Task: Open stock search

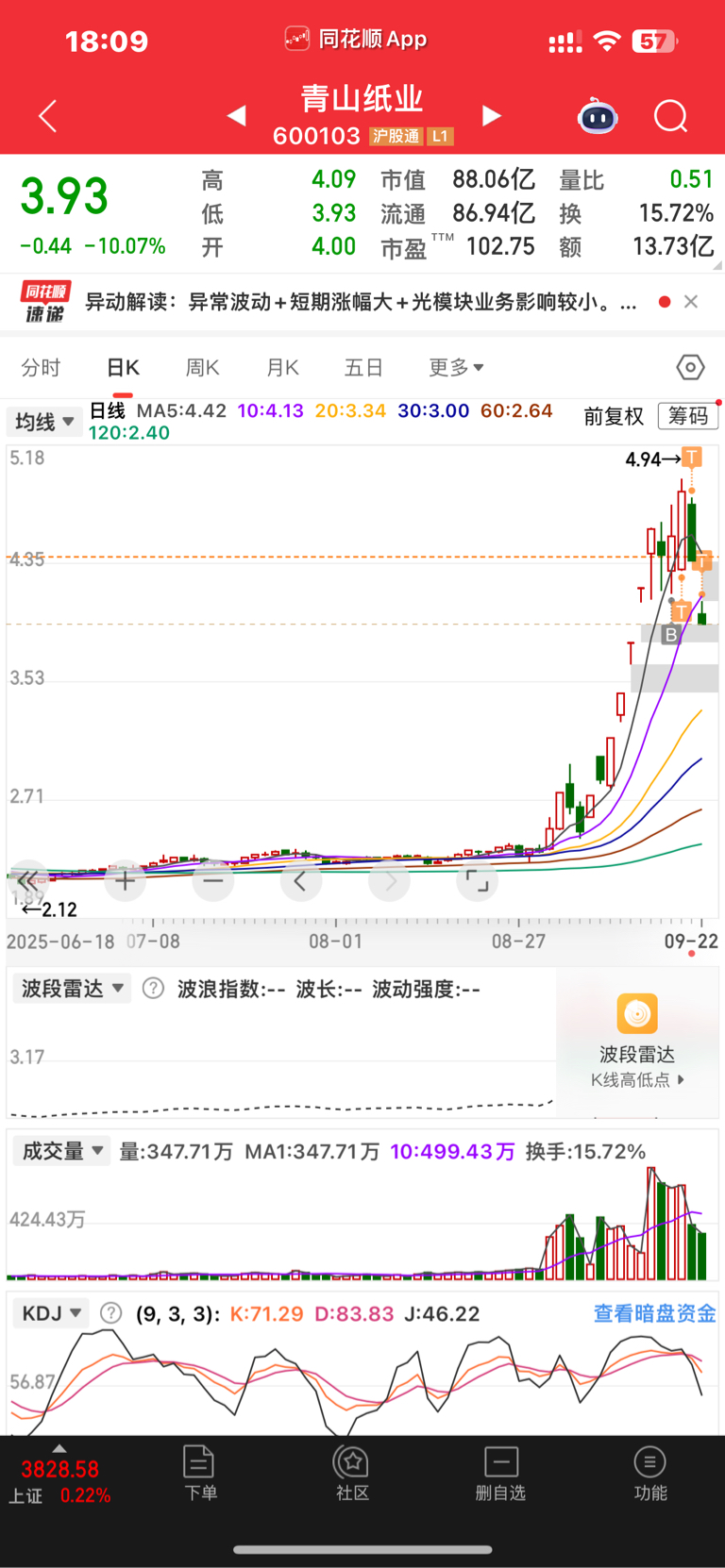Action: click(x=670, y=117)
